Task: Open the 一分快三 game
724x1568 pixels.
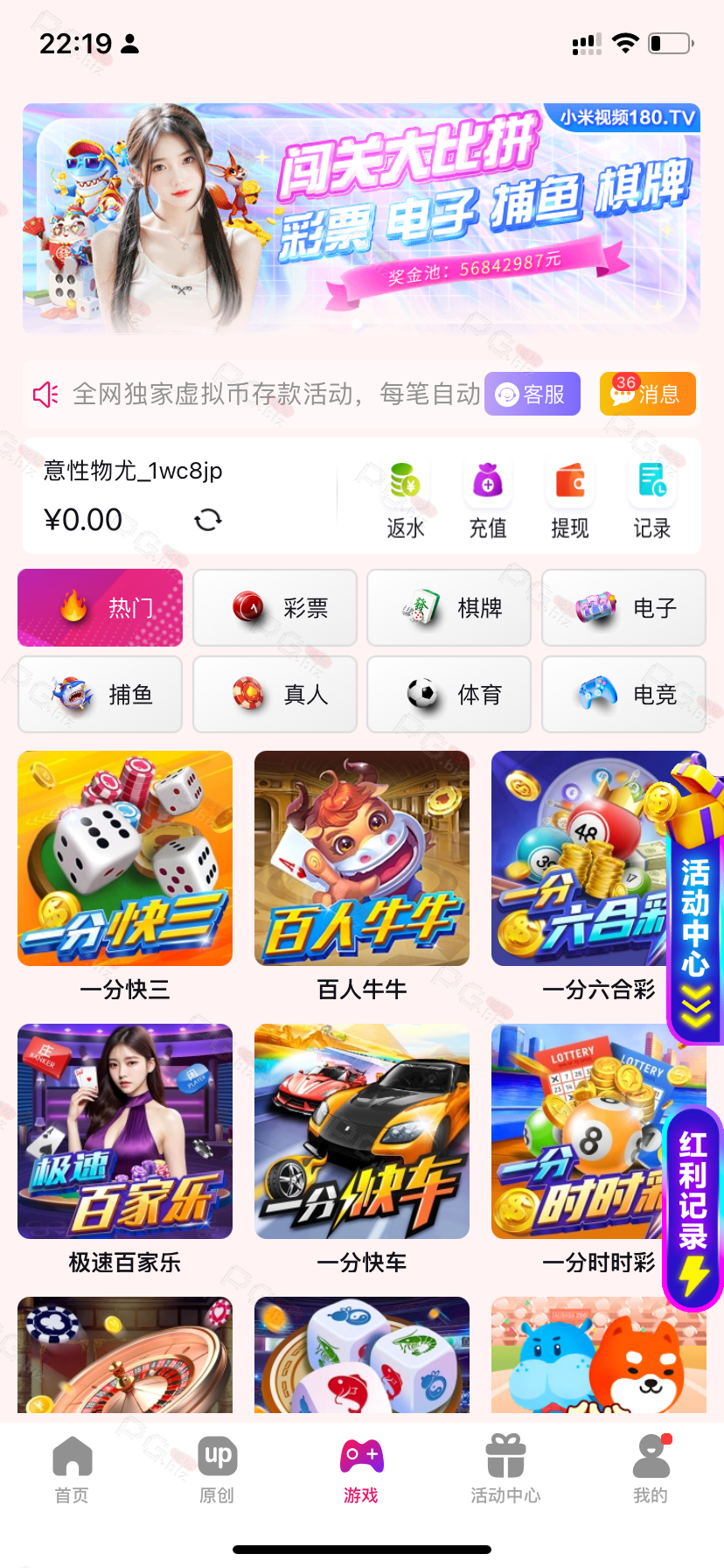Action: (x=125, y=859)
